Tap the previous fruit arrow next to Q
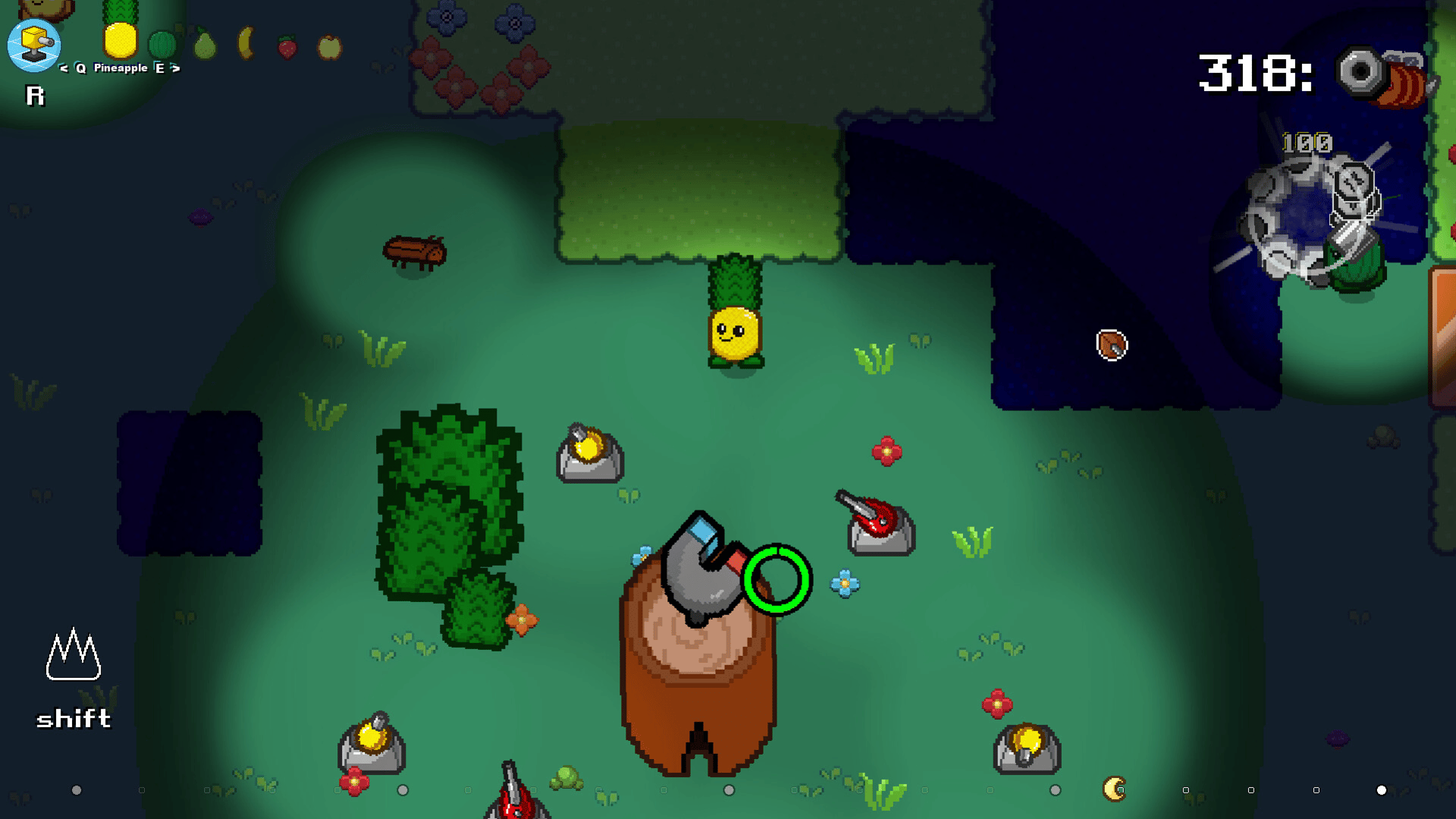1456x819 pixels. pos(64,68)
